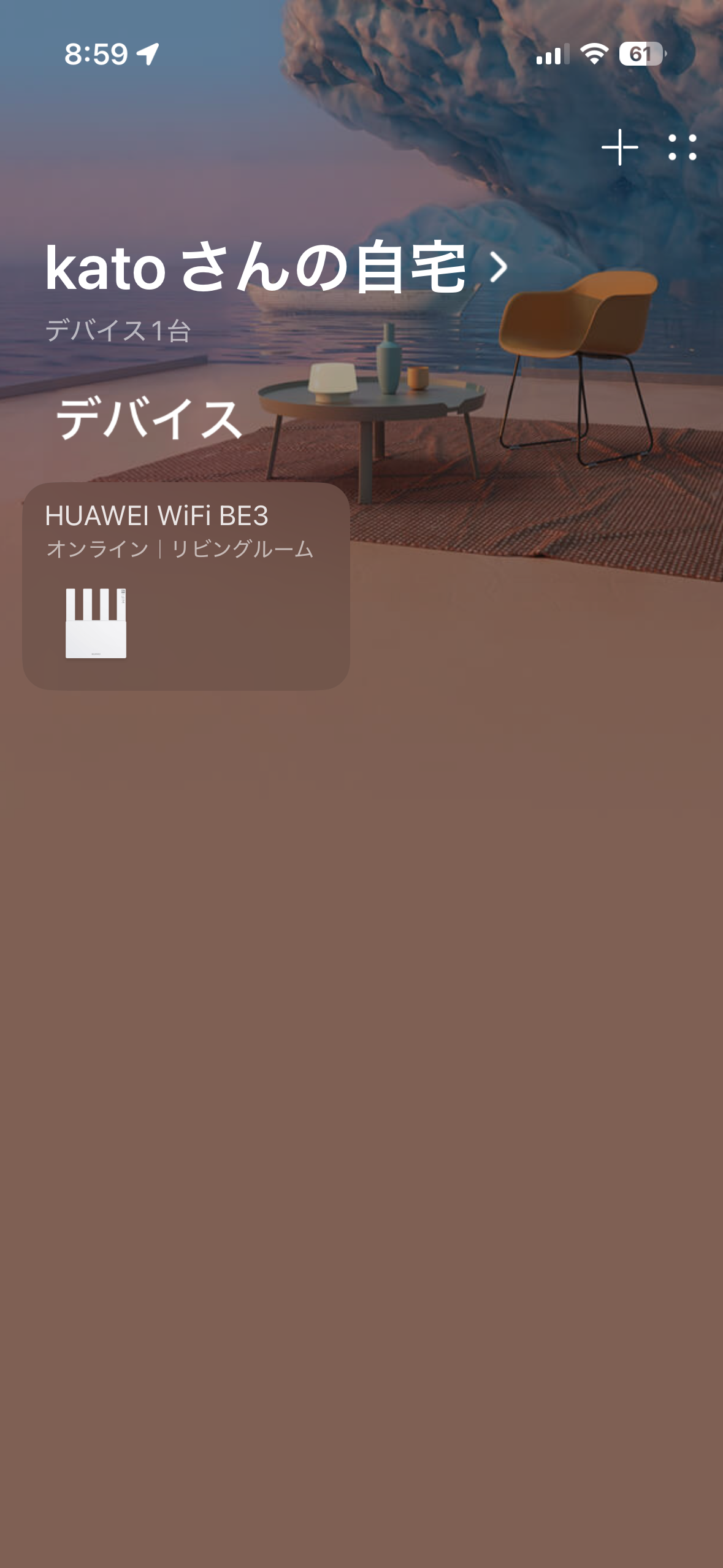Screen dimensions: 723x1568
Task: Open the four-dot more options menu
Action: pyautogui.click(x=682, y=147)
